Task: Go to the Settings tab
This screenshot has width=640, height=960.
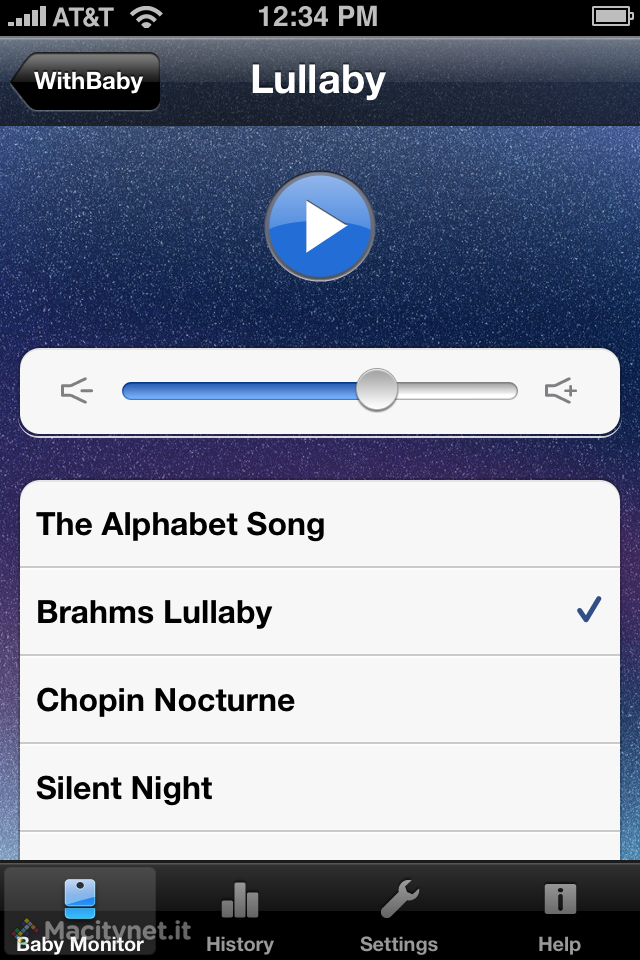Action: (x=399, y=914)
